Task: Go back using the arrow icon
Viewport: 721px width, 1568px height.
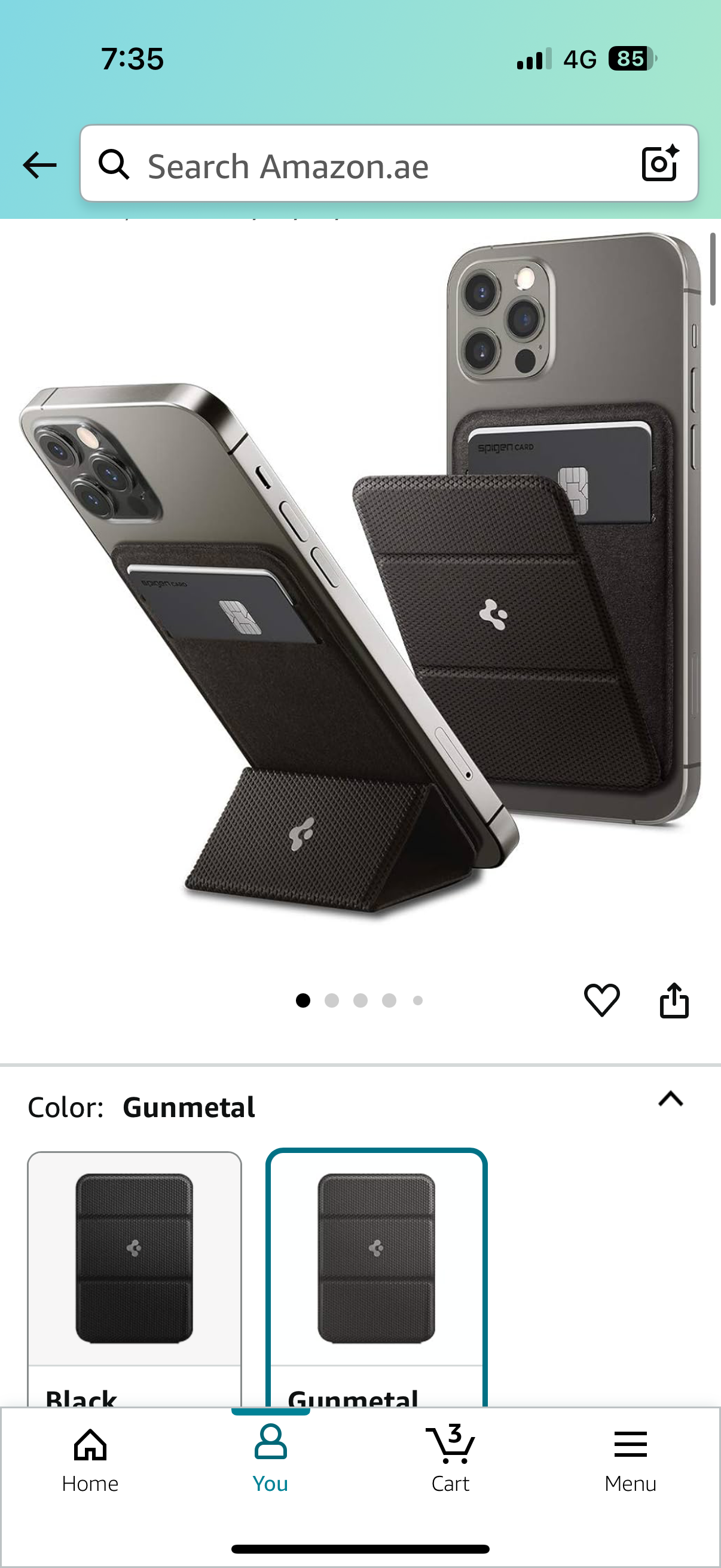Action: pyautogui.click(x=39, y=165)
